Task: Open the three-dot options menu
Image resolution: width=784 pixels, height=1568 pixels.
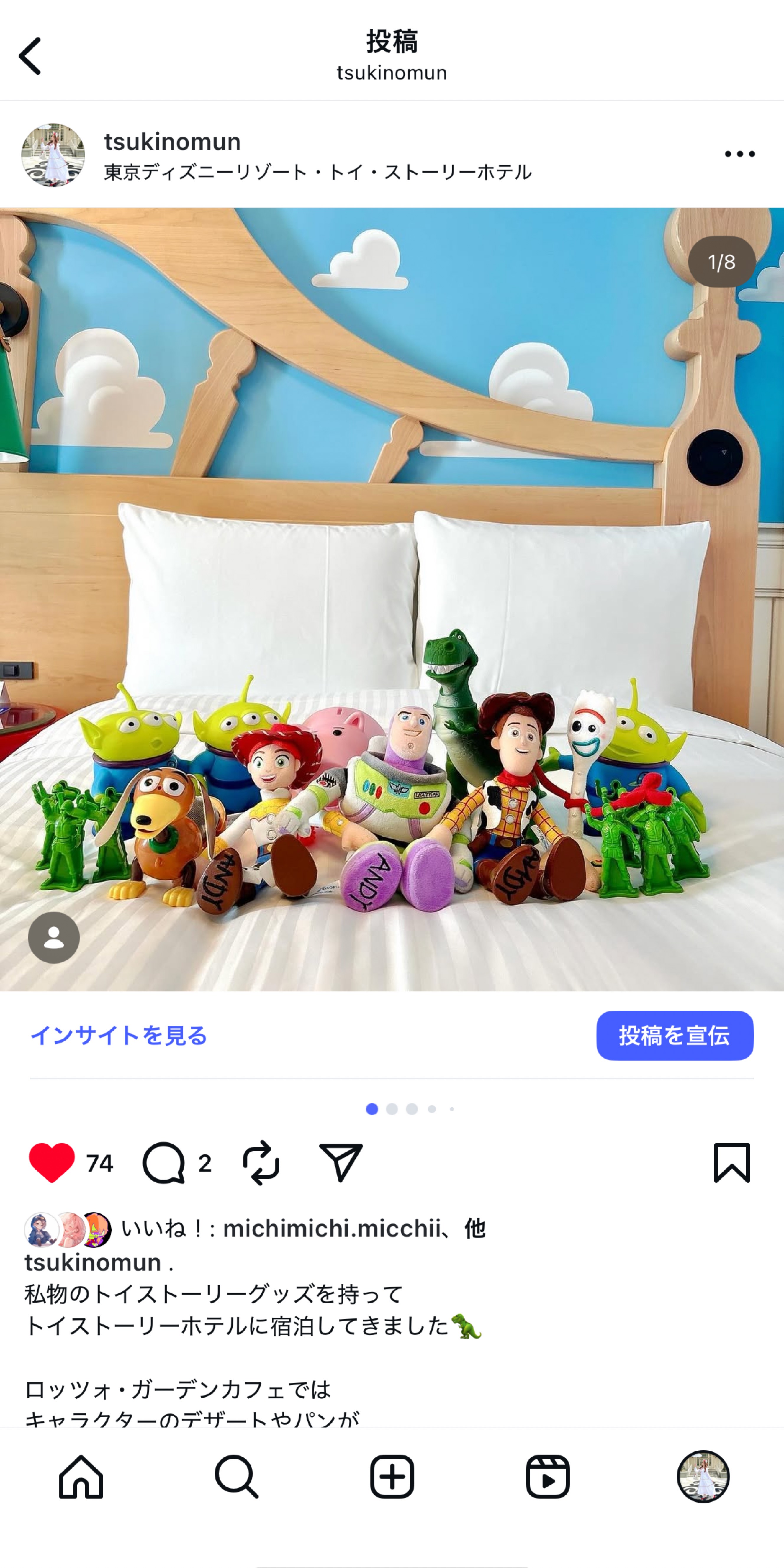Action: [x=740, y=154]
